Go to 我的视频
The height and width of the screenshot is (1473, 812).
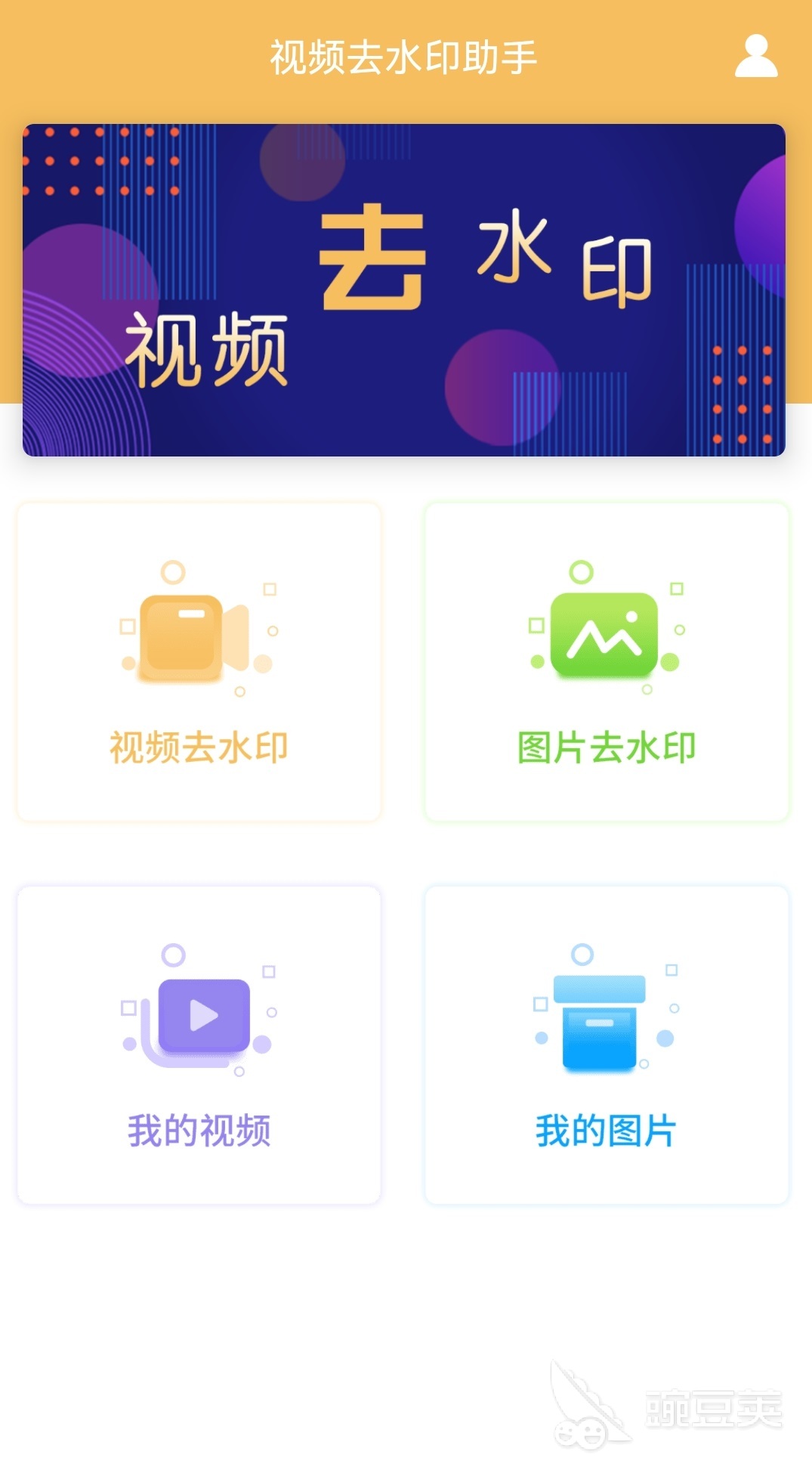tap(199, 1044)
